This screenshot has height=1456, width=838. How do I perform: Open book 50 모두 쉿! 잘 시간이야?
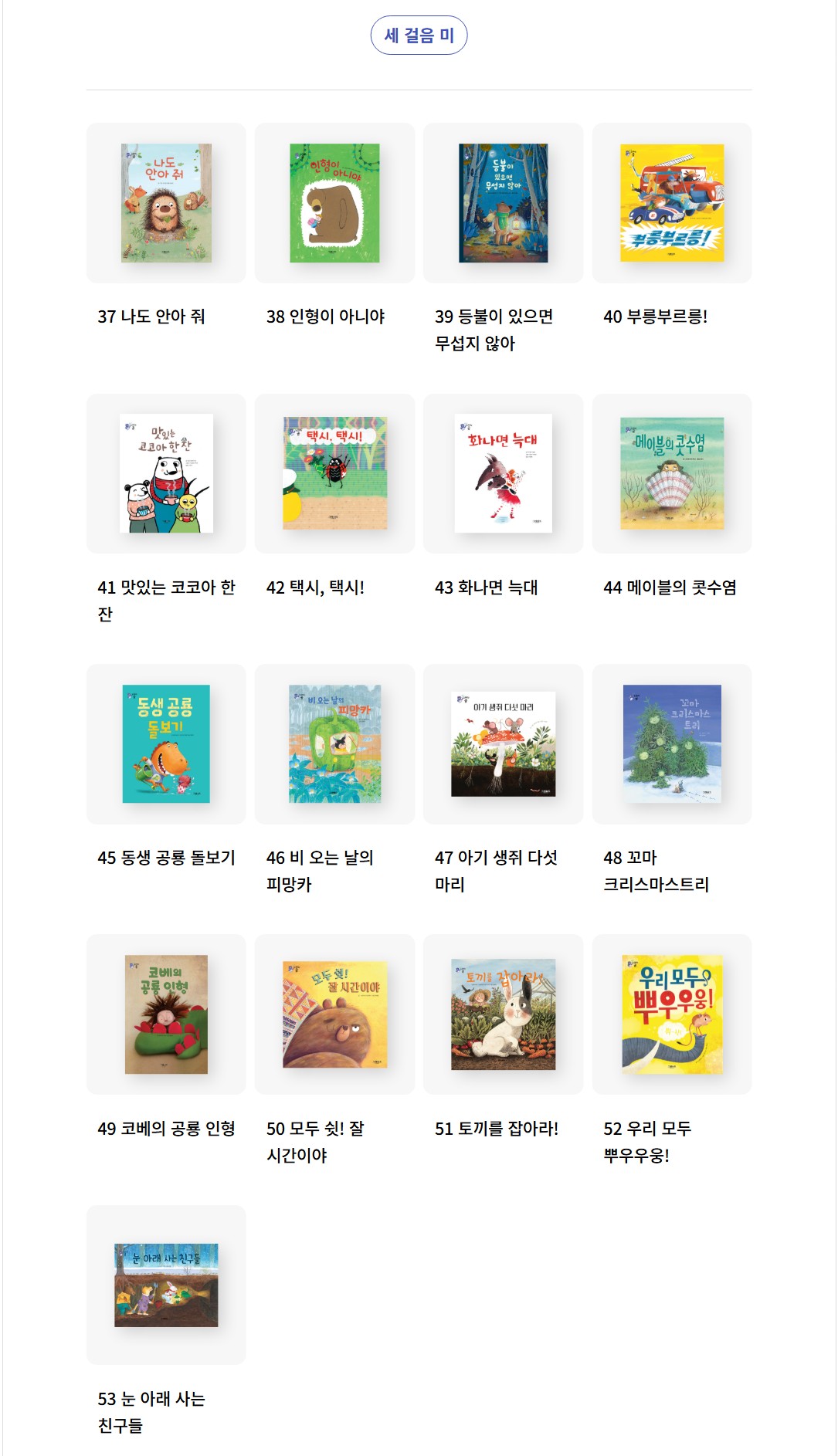click(x=334, y=1014)
